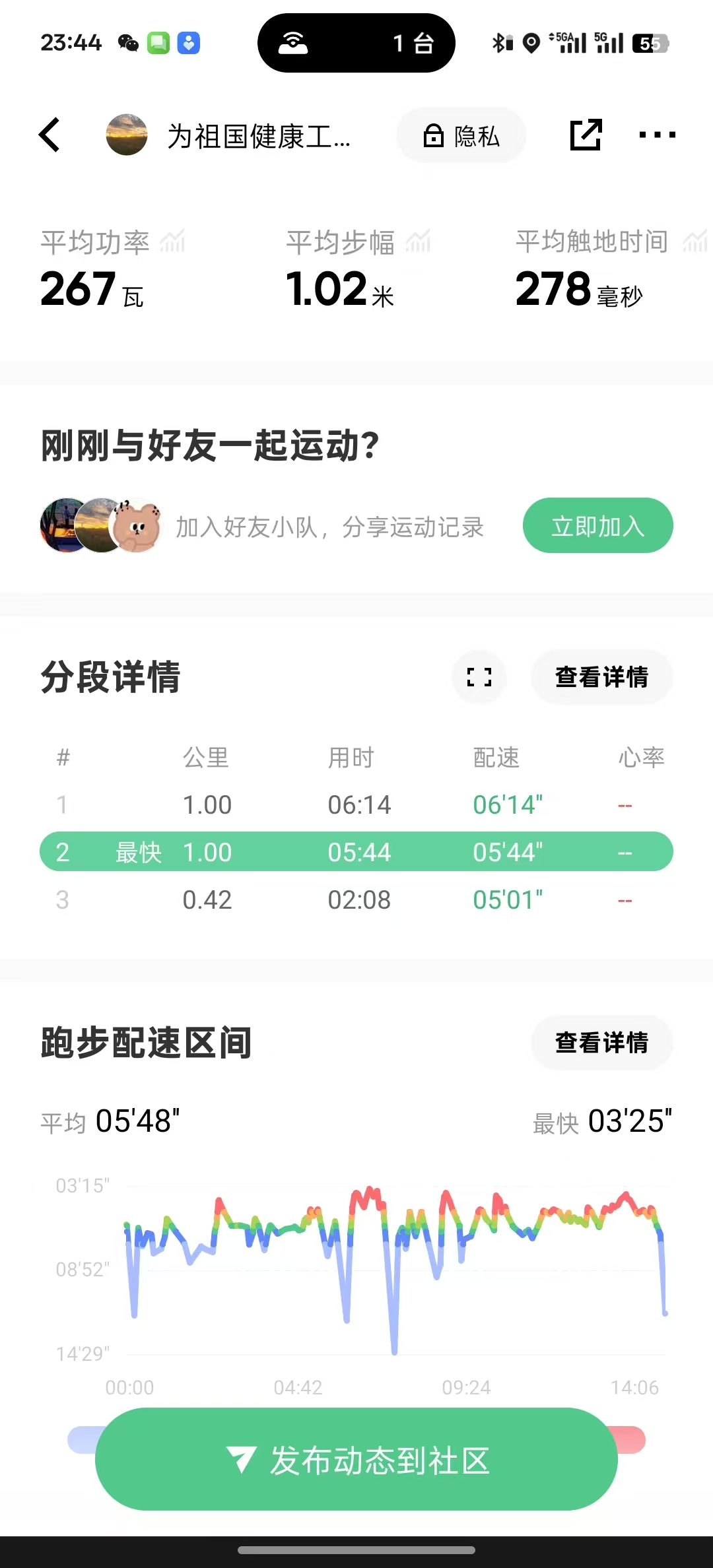Expand 分段详情 table to fullscreen

(x=479, y=677)
